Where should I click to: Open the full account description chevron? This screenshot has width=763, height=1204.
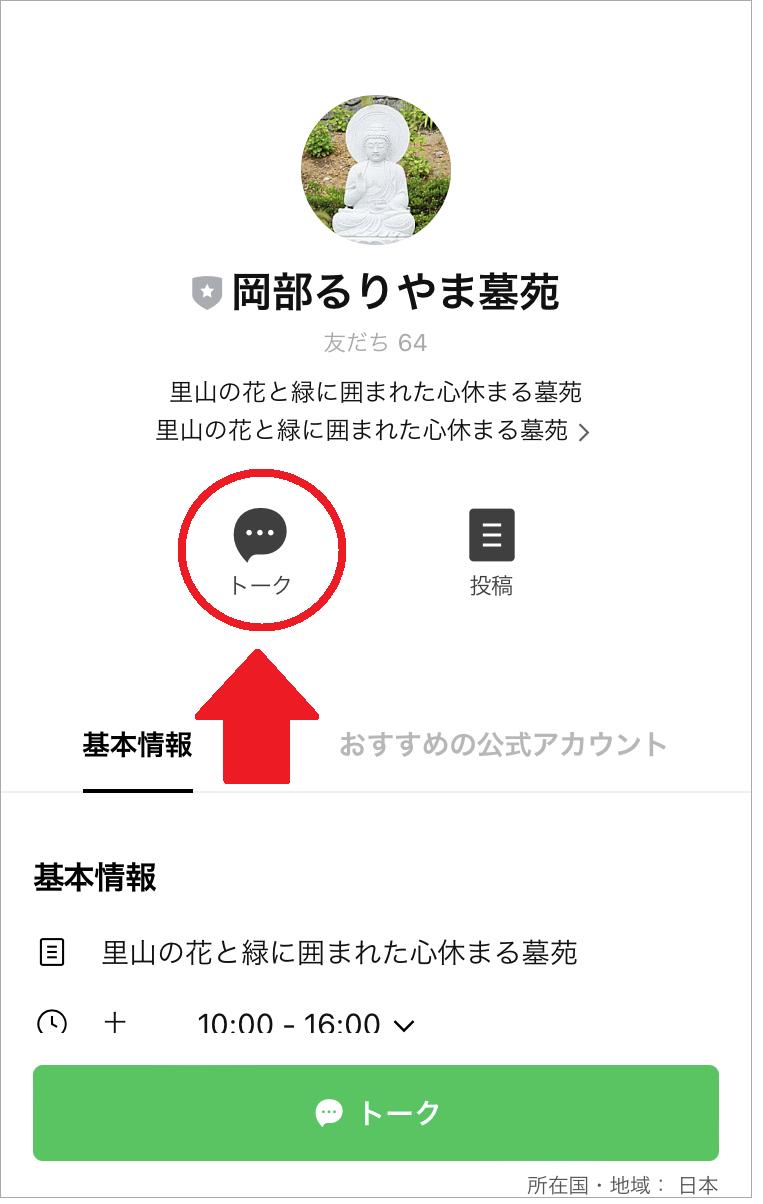coord(585,432)
